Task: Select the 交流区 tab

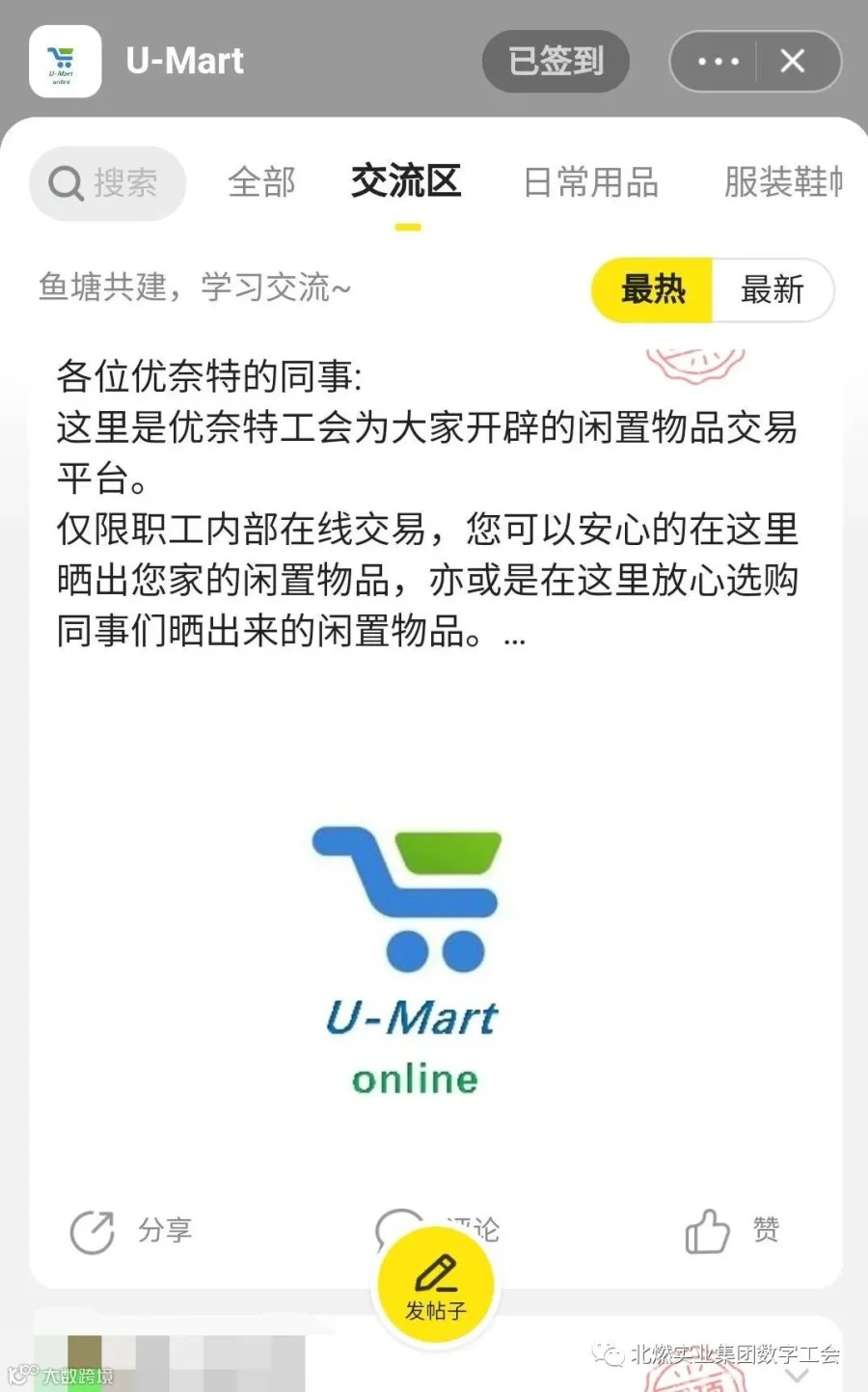Action: 406,181
